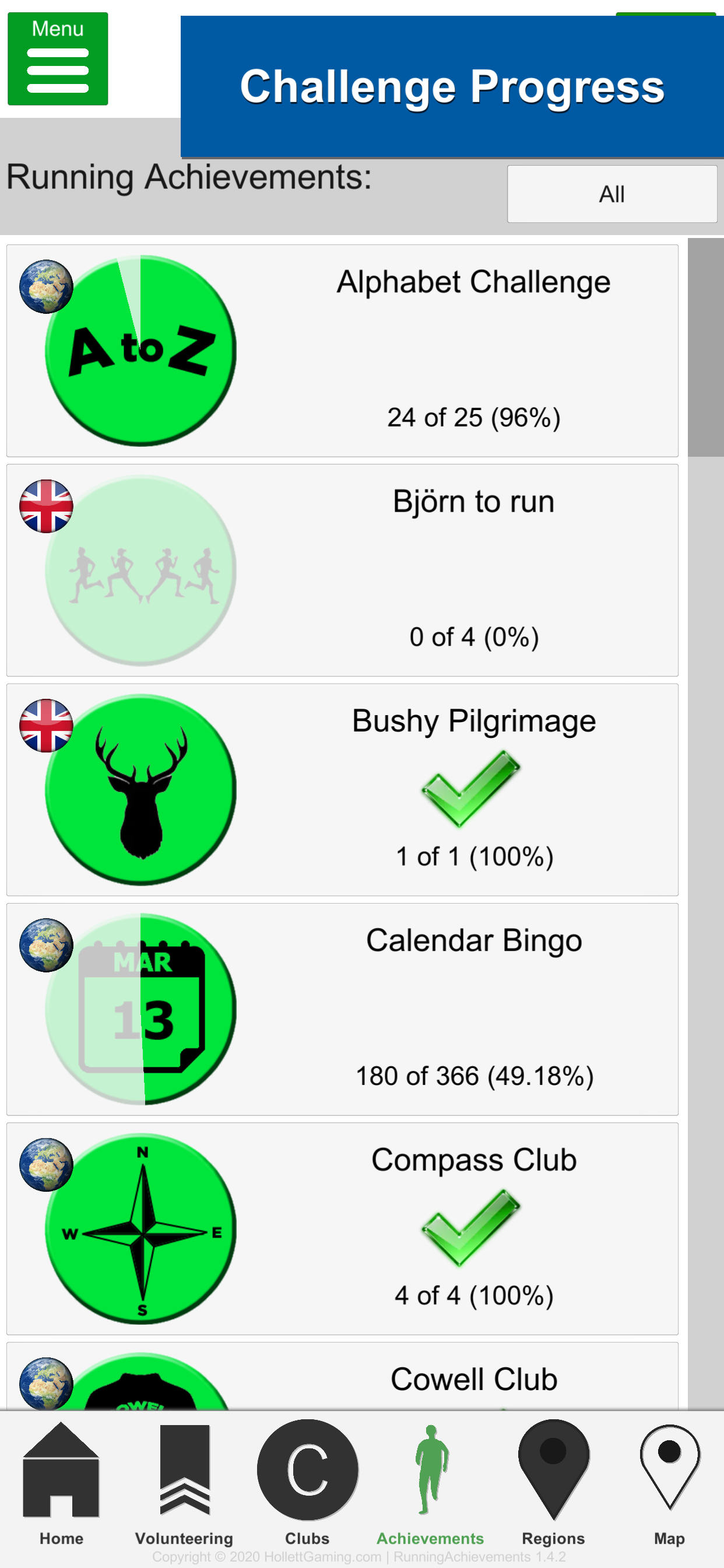Switch to the Map tab
This screenshot has width=724, height=1568.
[x=669, y=1483]
